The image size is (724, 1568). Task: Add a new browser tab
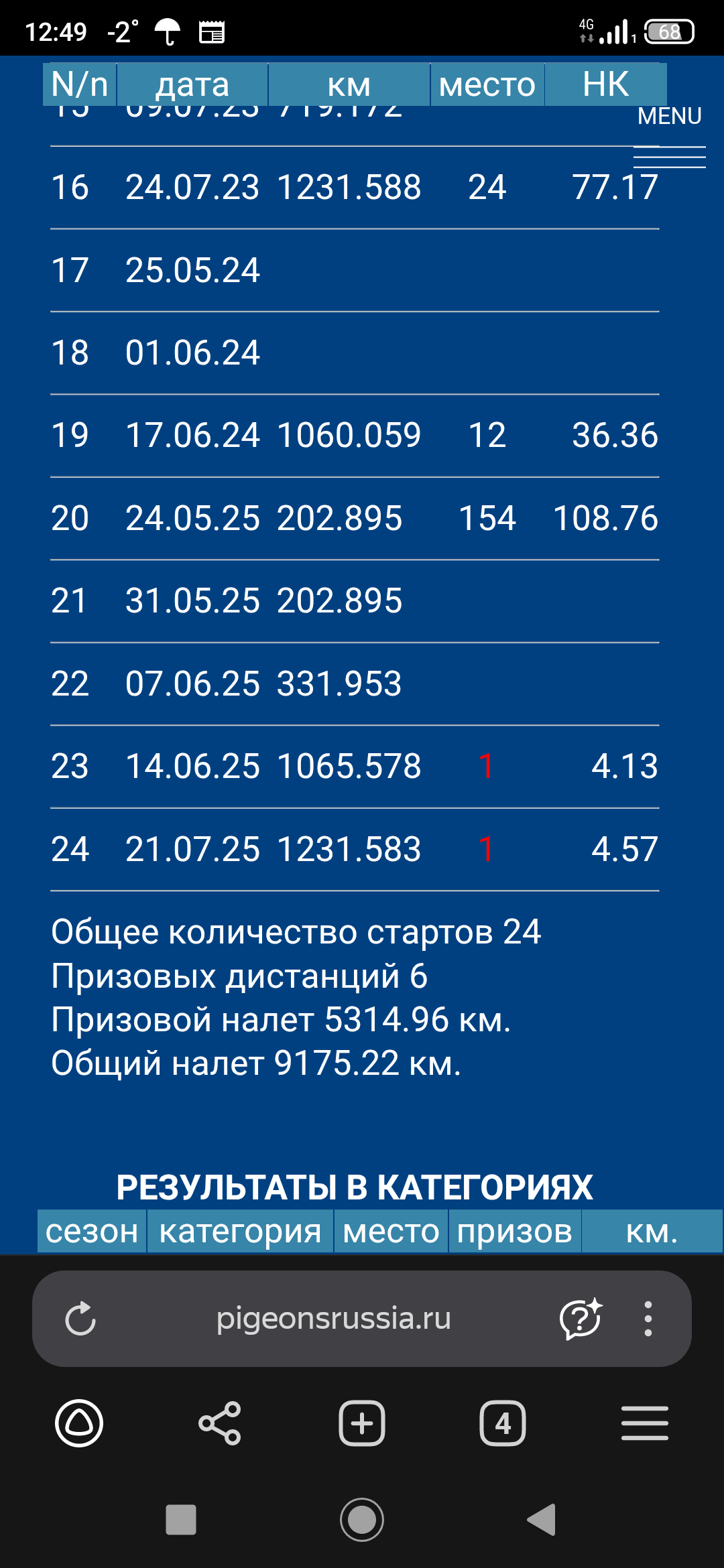pos(362,1423)
